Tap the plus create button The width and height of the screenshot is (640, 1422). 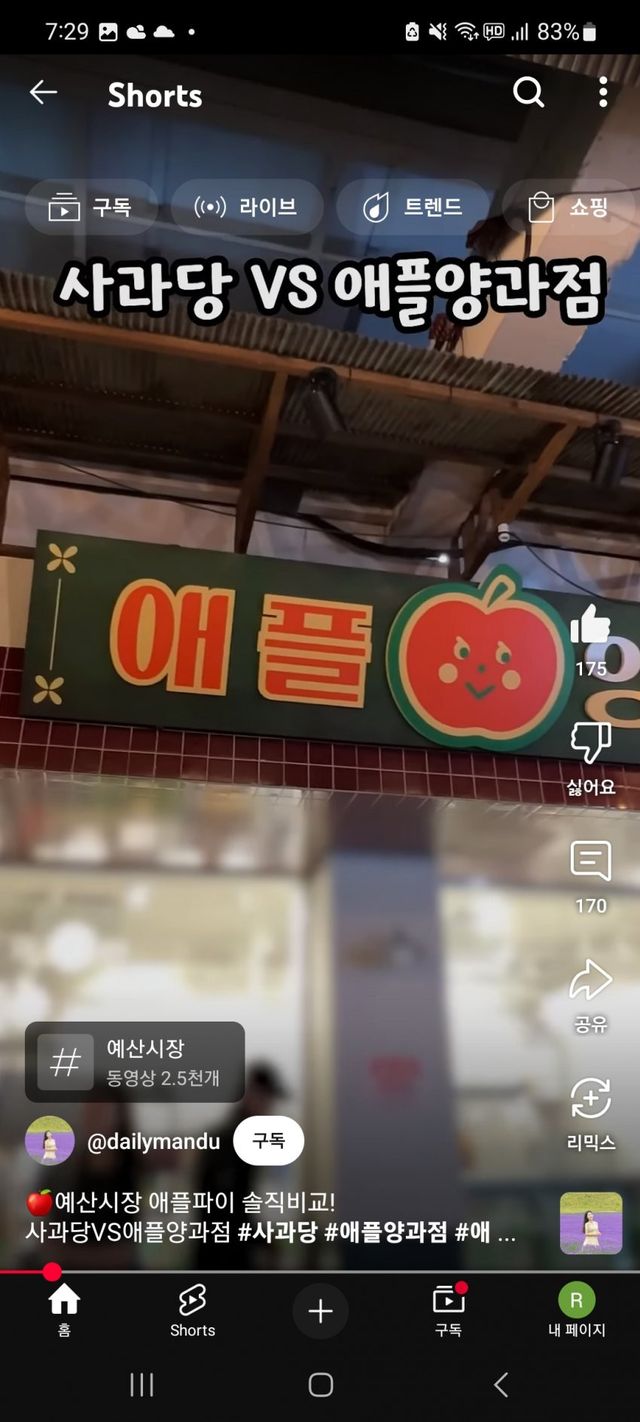point(320,1311)
